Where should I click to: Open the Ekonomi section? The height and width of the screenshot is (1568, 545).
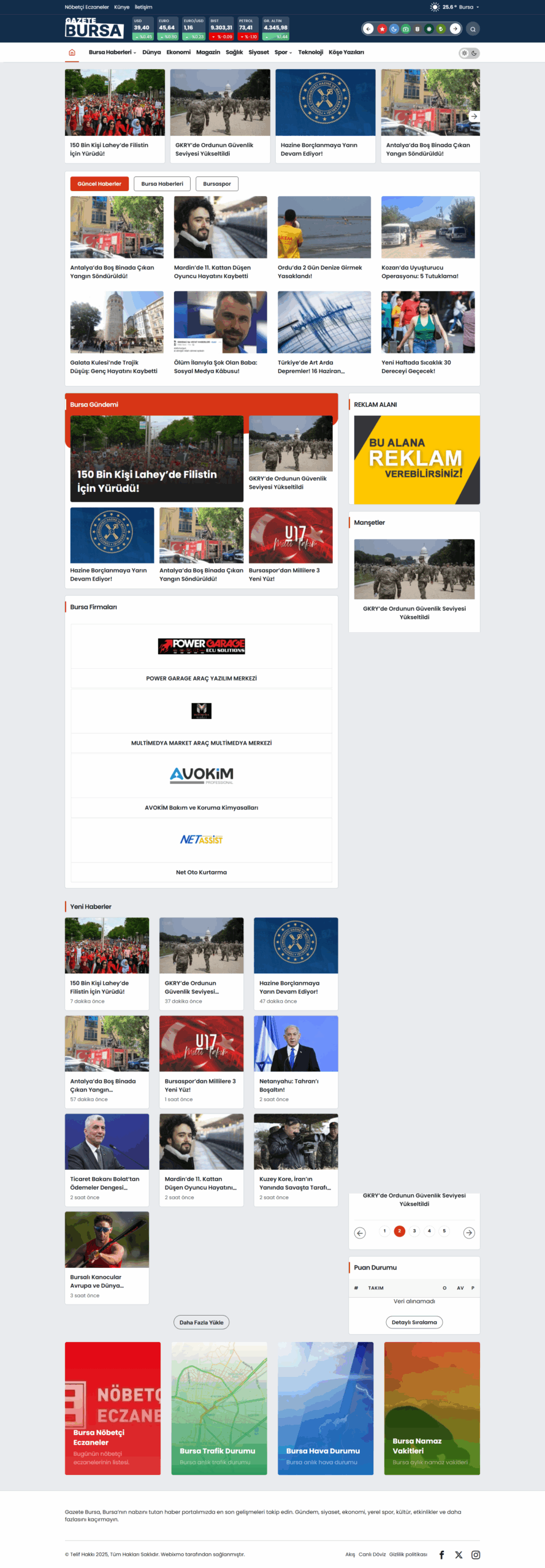(178, 53)
